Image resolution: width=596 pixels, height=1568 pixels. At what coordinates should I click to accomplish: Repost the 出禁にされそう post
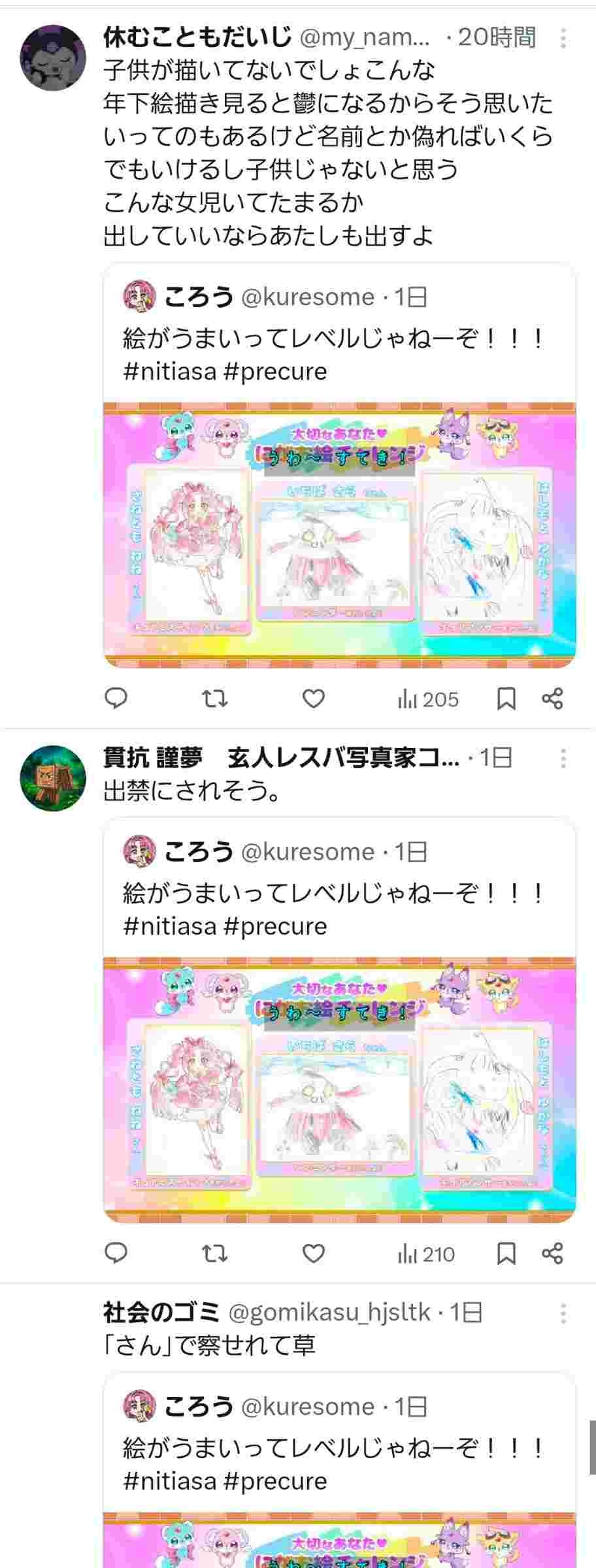[x=214, y=1253]
